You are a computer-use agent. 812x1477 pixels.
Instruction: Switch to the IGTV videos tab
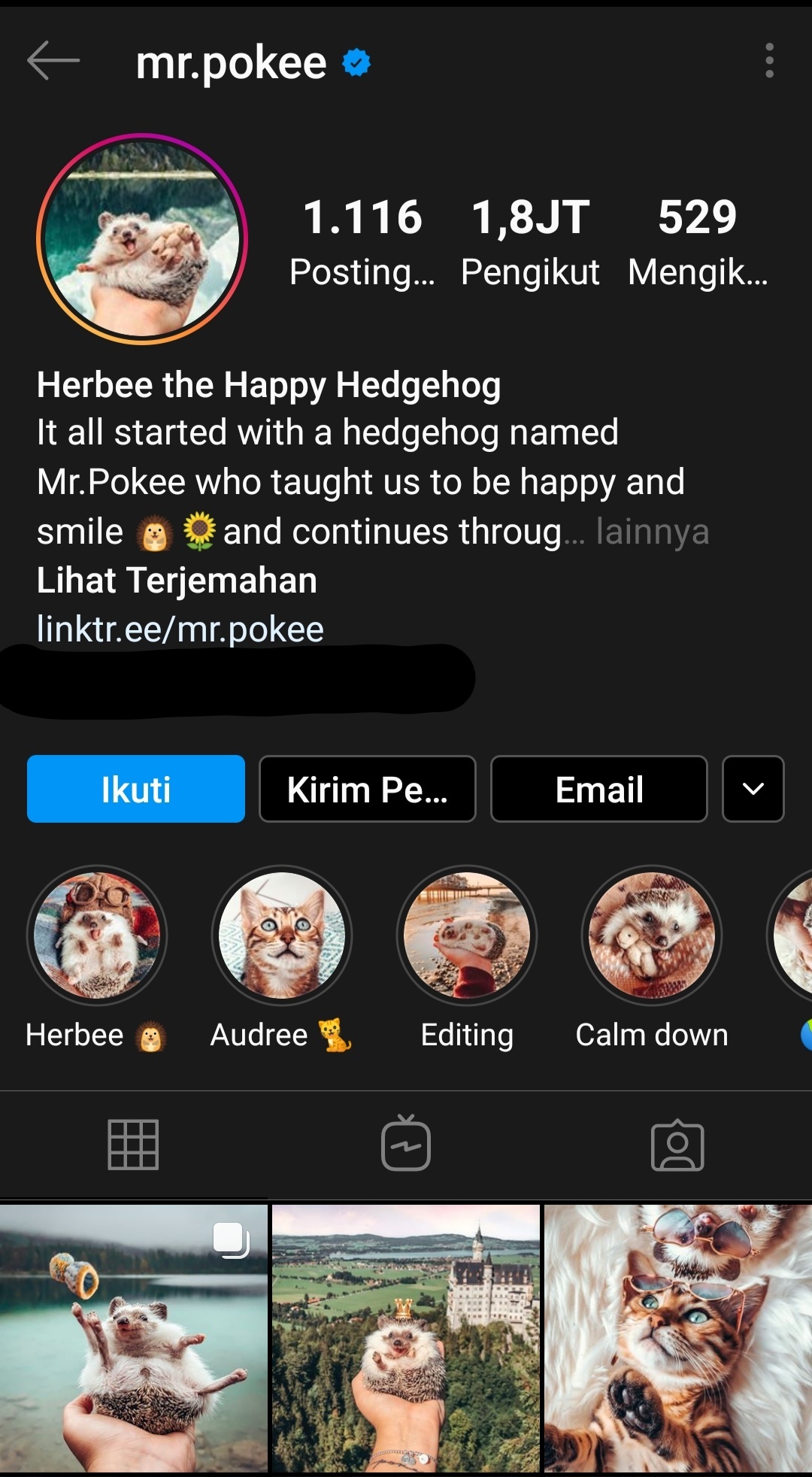pos(406,1145)
